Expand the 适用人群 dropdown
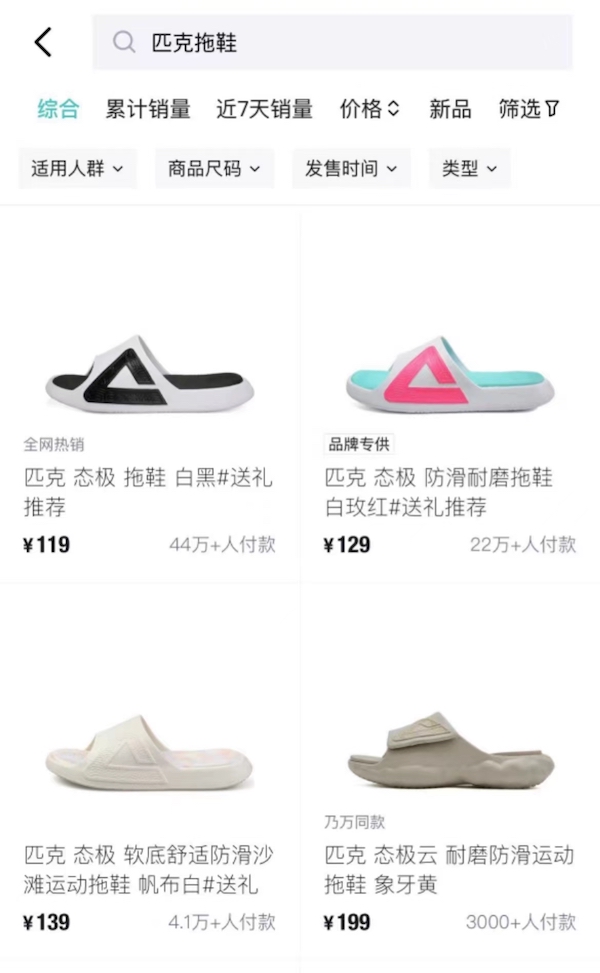The image size is (600, 973). click(77, 168)
